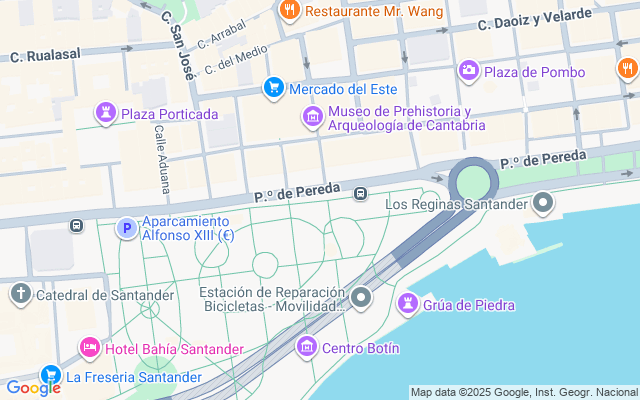Open the Restaurante Mr. Wang marker

289,11
